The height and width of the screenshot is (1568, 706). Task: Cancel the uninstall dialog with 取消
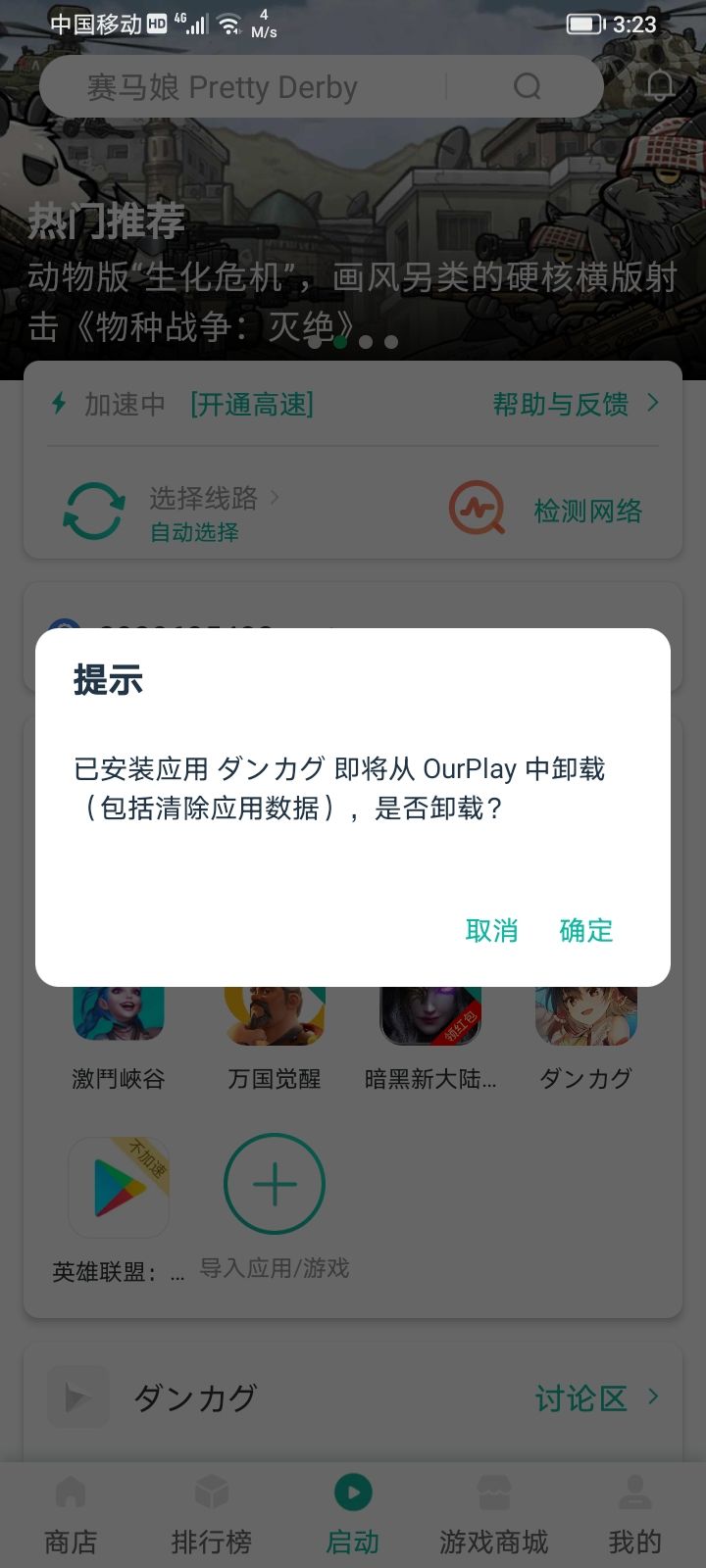491,931
